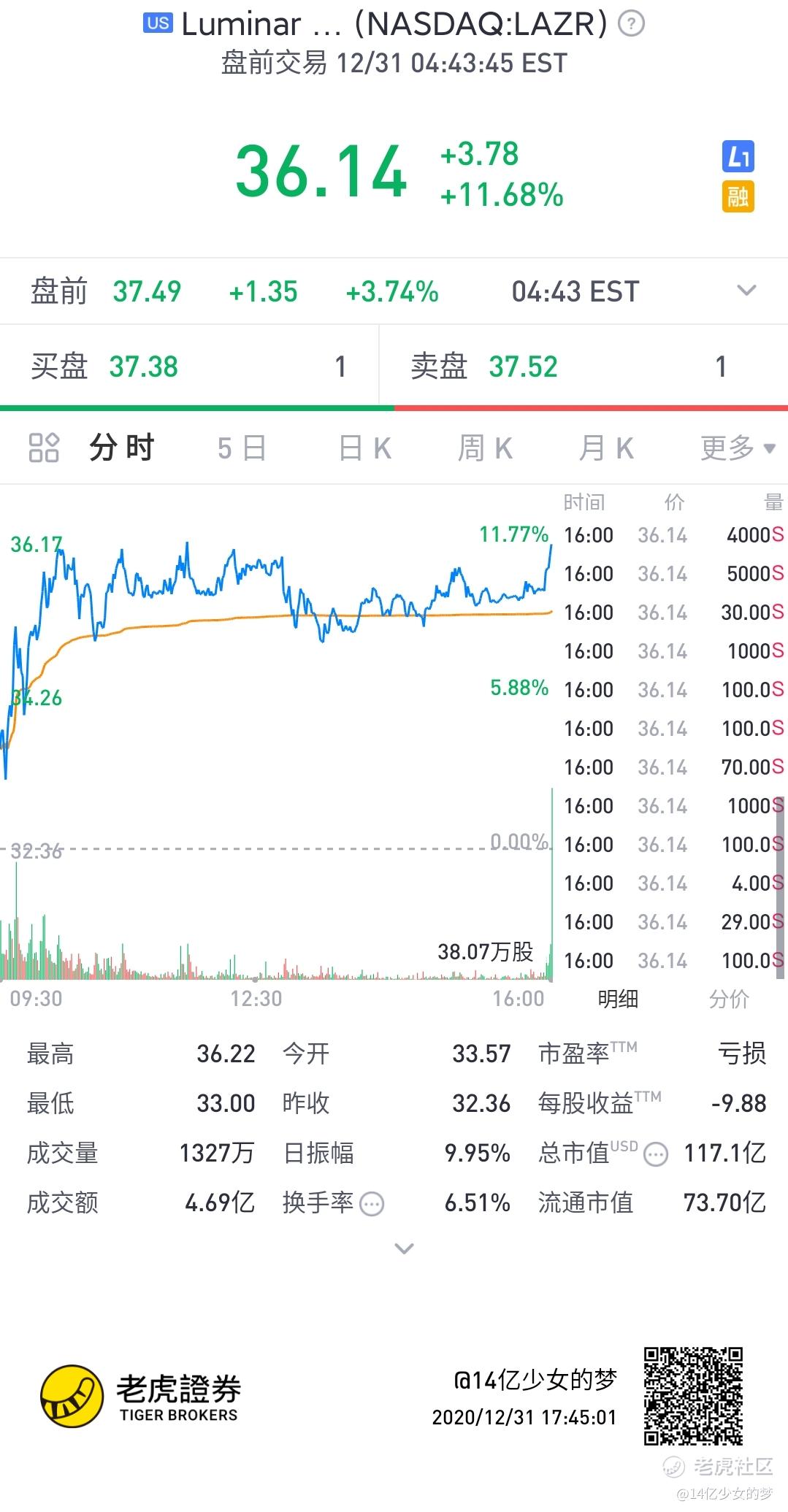Switch to the 日K chart tab

point(365,448)
